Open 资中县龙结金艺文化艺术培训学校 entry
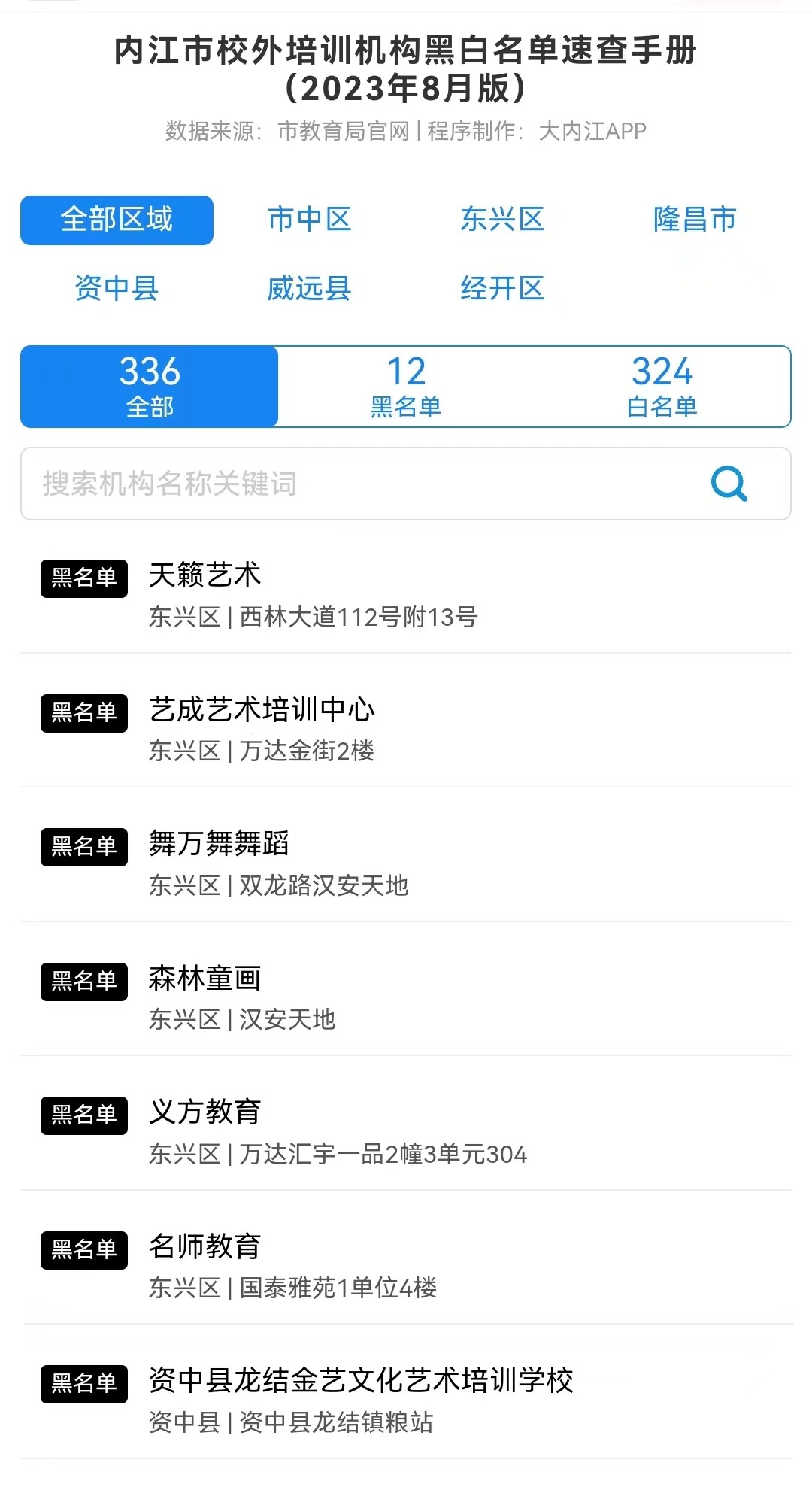This screenshot has width=812, height=1493. point(406,1399)
